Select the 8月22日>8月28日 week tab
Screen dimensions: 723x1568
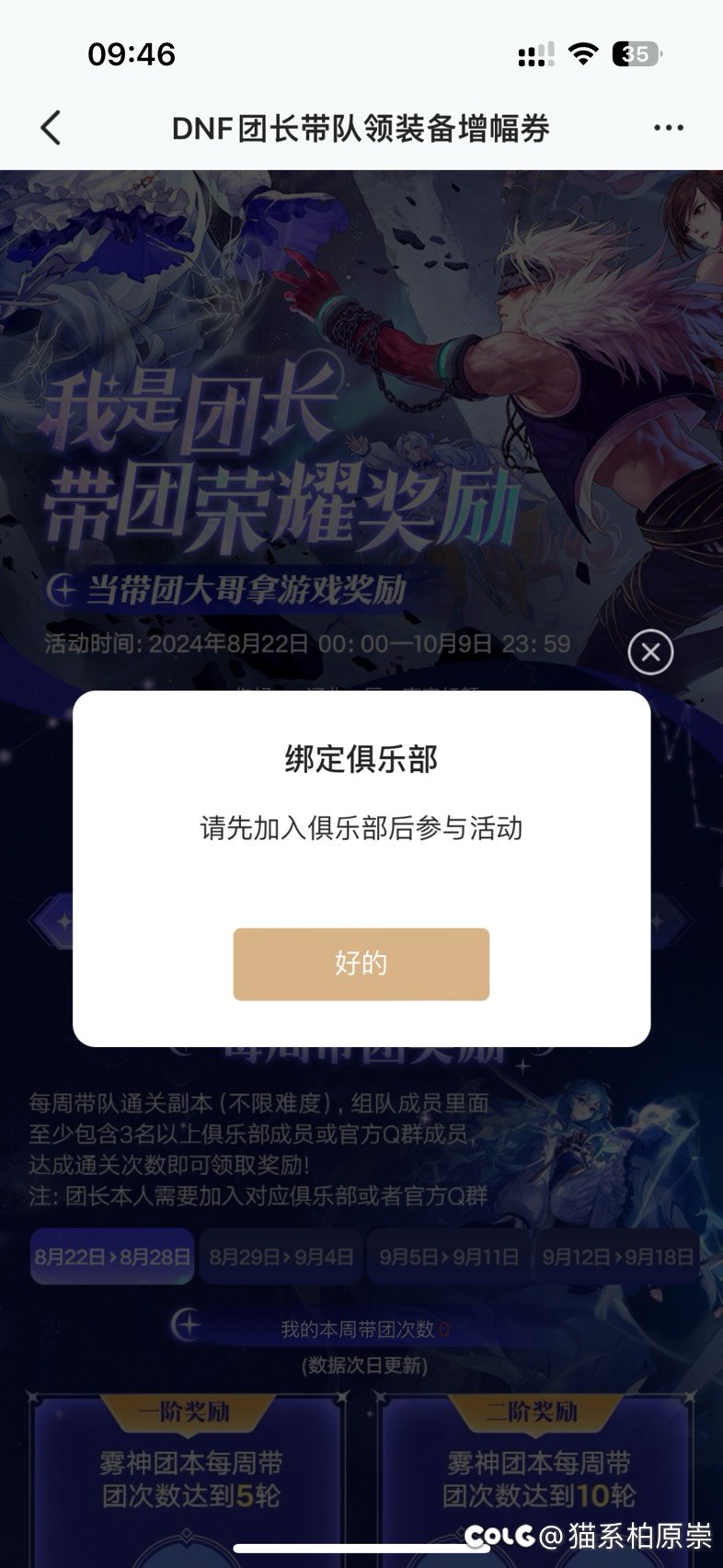coord(112,1256)
